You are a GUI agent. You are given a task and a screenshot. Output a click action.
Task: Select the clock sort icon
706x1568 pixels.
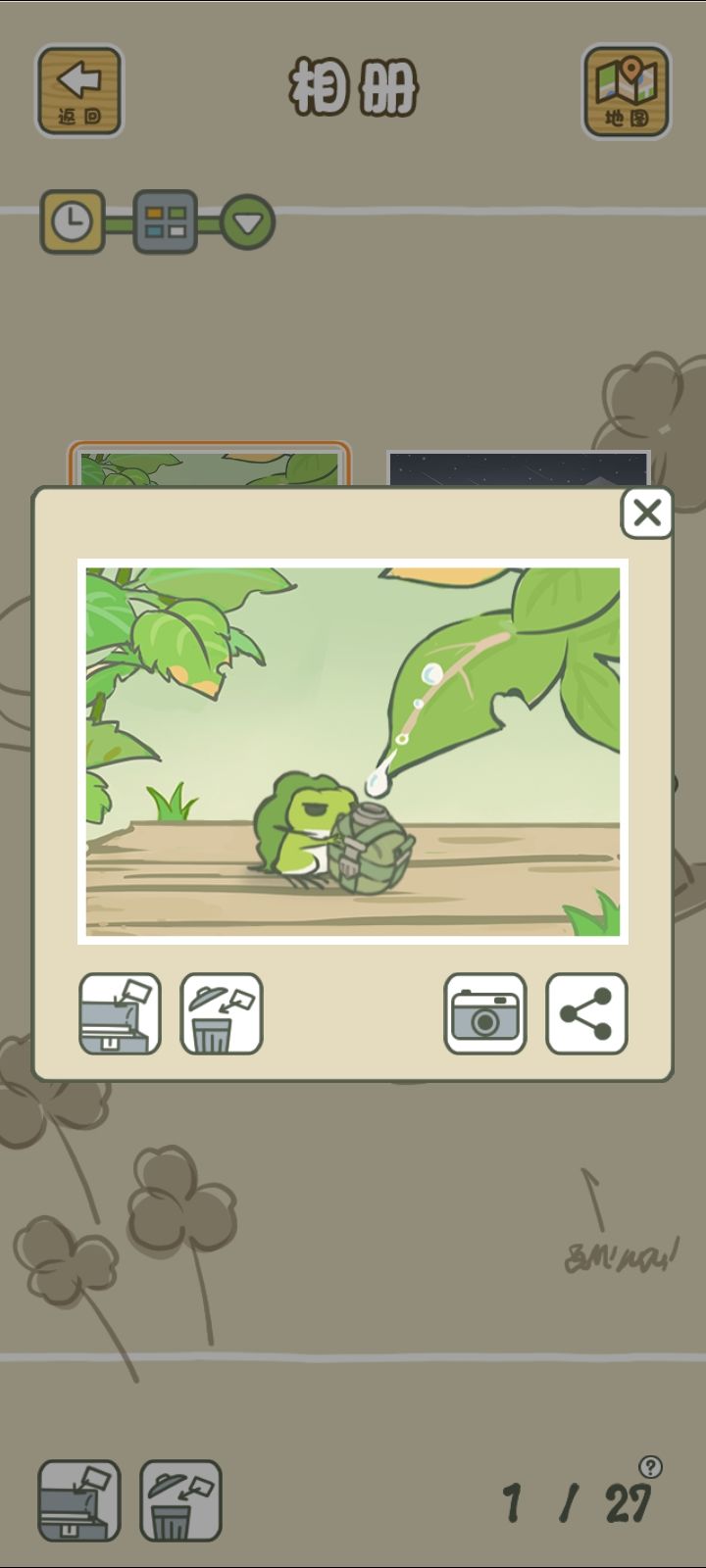point(70,222)
